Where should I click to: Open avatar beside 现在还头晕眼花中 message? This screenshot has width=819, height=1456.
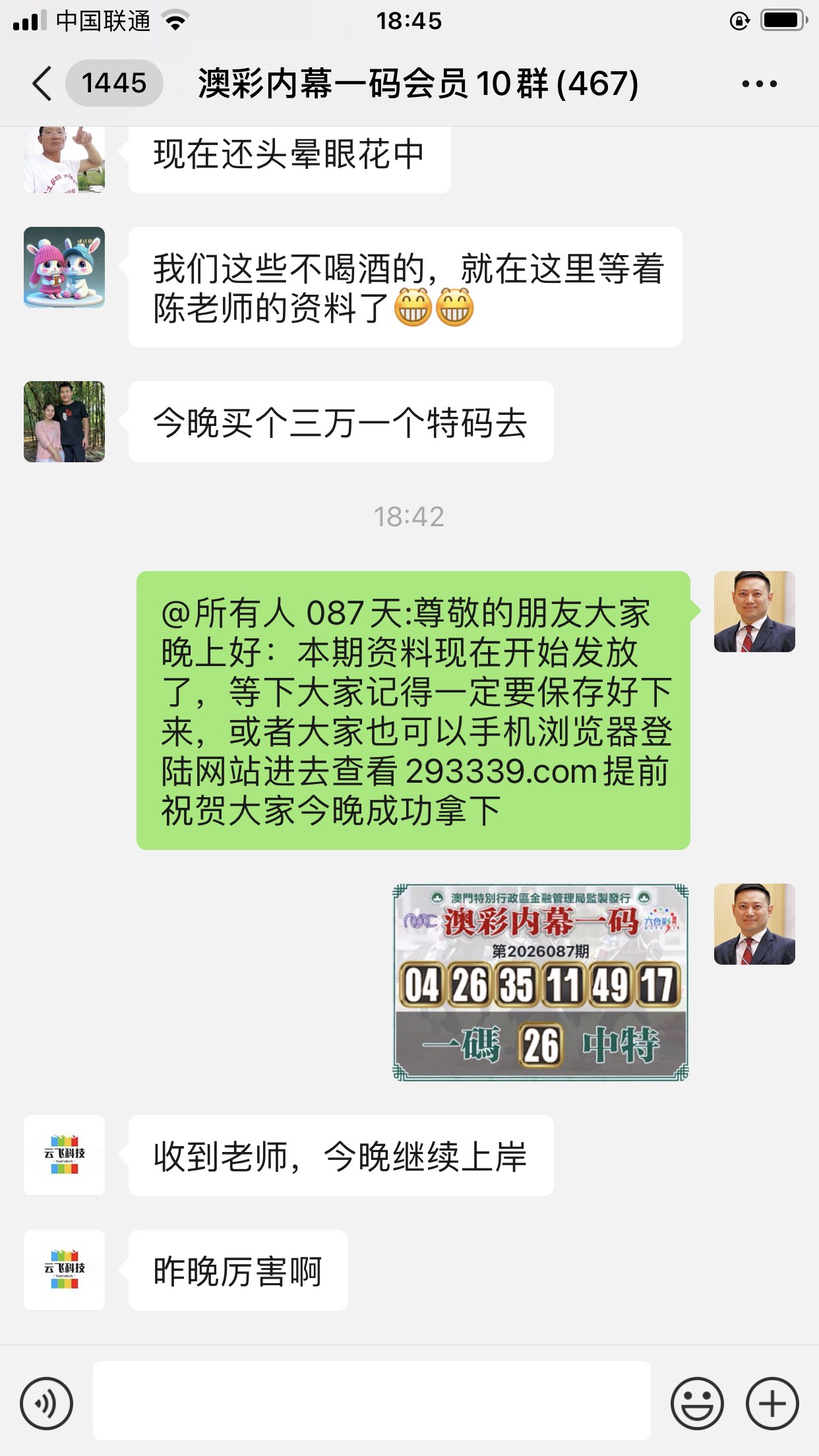64,160
